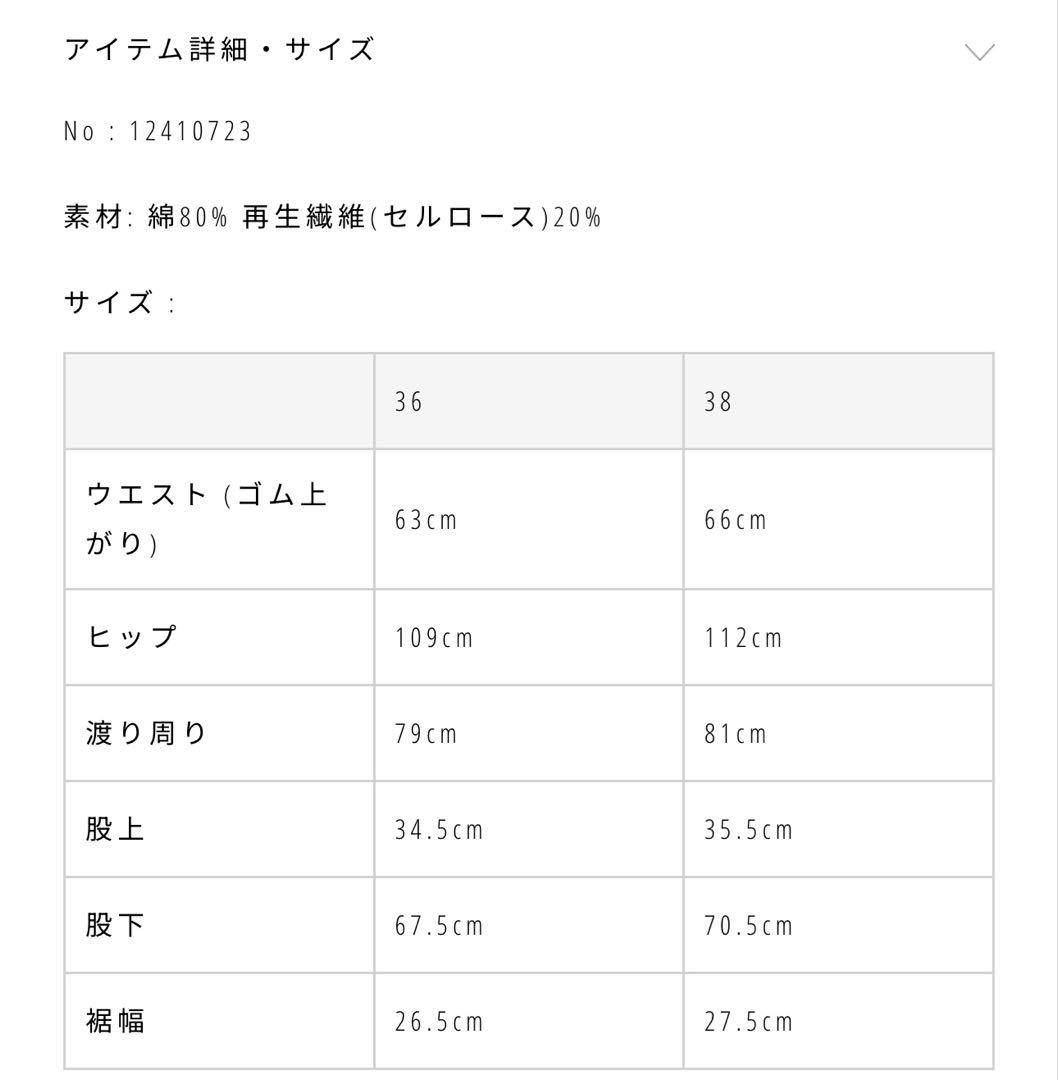Select the 63cm waist measurement cell

pyautogui.click(x=424, y=519)
